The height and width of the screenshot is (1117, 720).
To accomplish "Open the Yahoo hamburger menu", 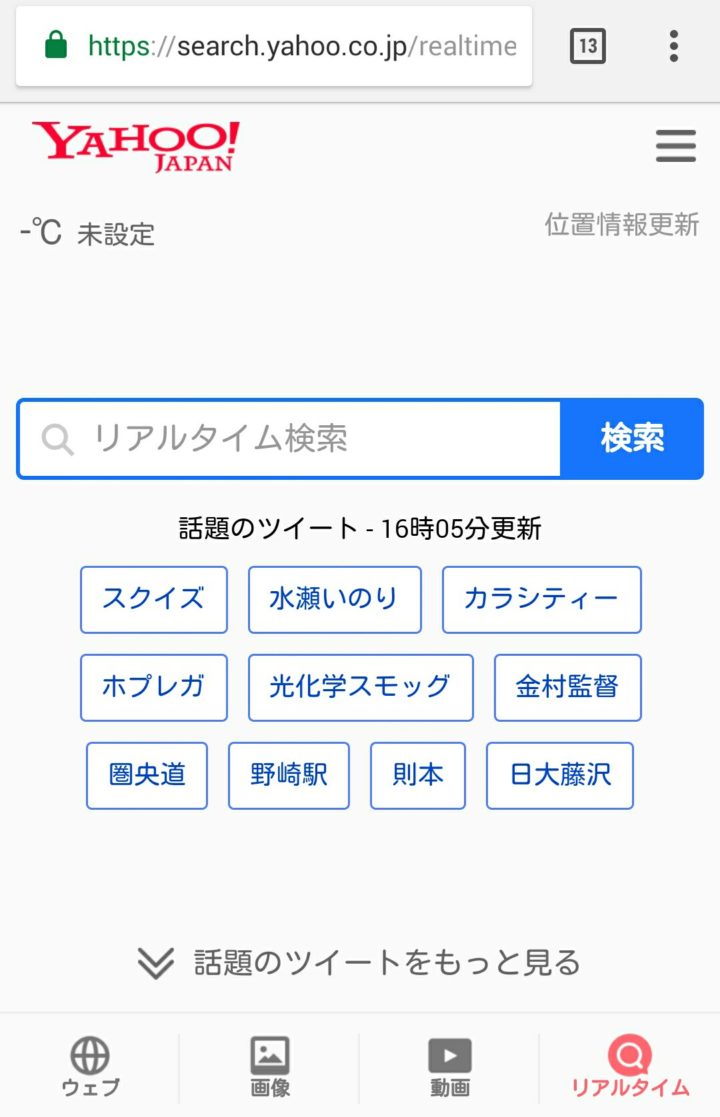I will coord(675,147).
